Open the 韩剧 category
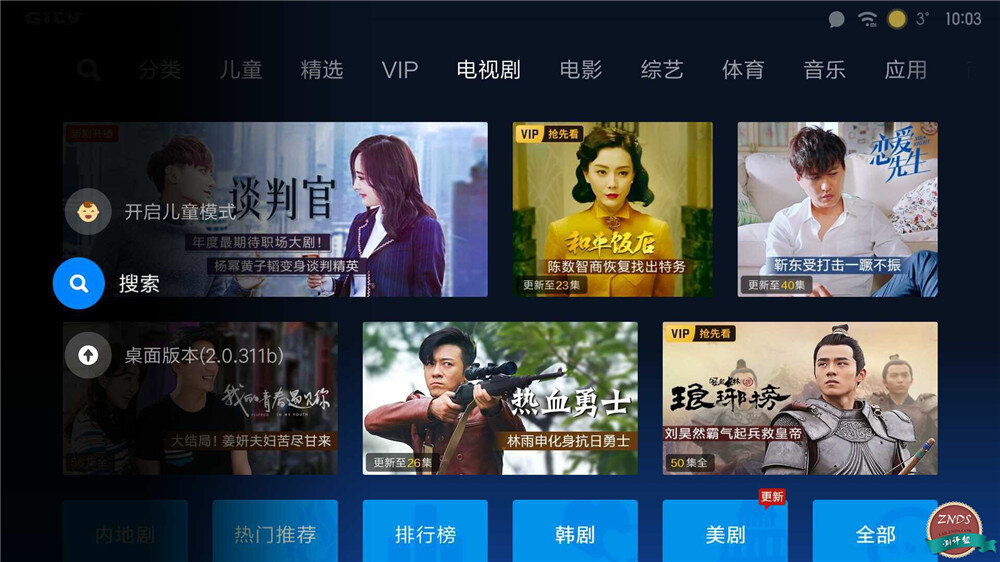 click(x=575, y=534)
